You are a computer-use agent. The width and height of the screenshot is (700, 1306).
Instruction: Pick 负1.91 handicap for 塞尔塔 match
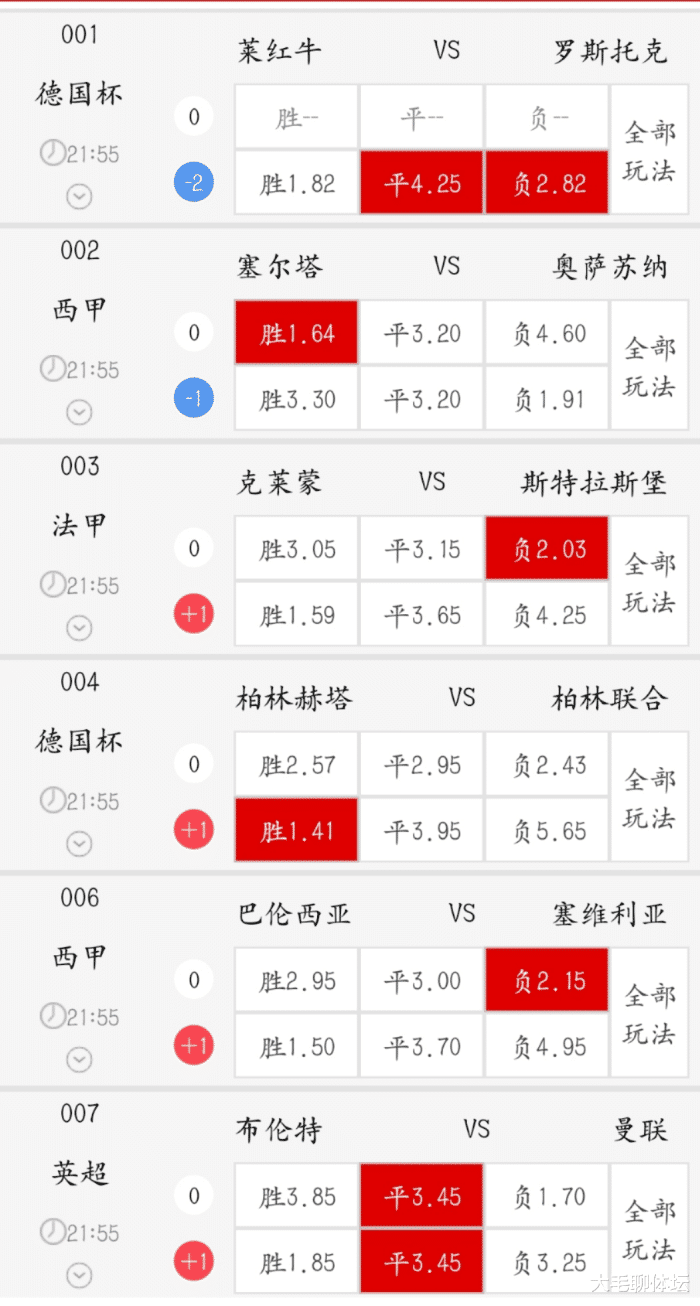(548, 399)
